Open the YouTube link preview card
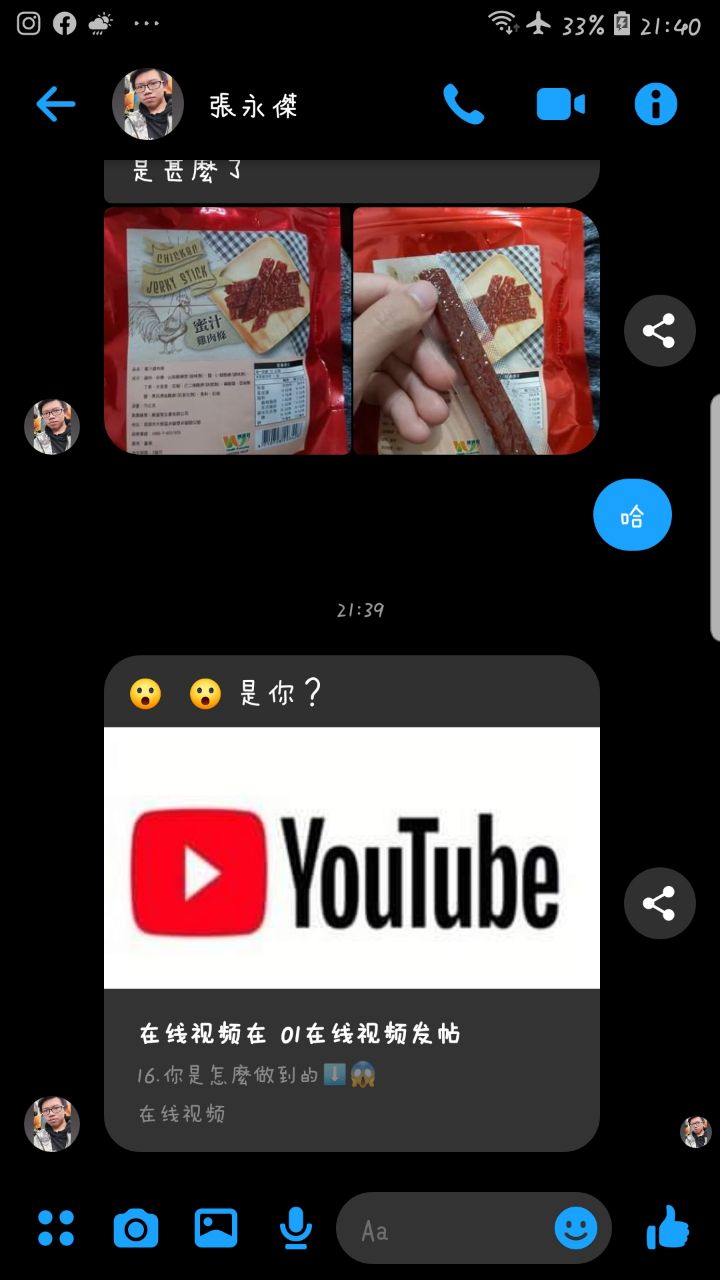720x1280 pixels. 352,900
